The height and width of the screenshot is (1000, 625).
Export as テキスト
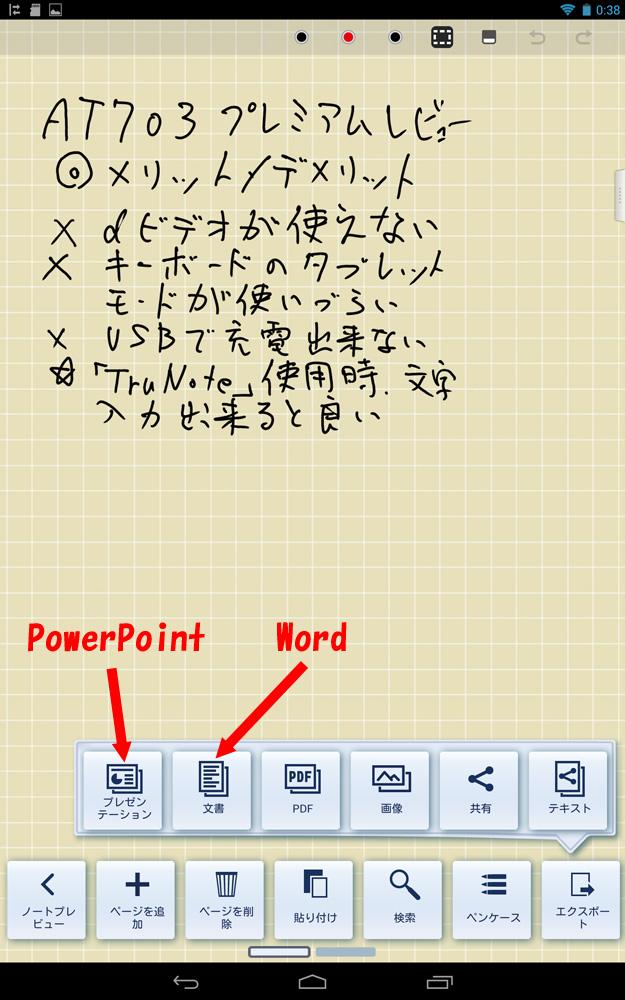tap(569, 790)
